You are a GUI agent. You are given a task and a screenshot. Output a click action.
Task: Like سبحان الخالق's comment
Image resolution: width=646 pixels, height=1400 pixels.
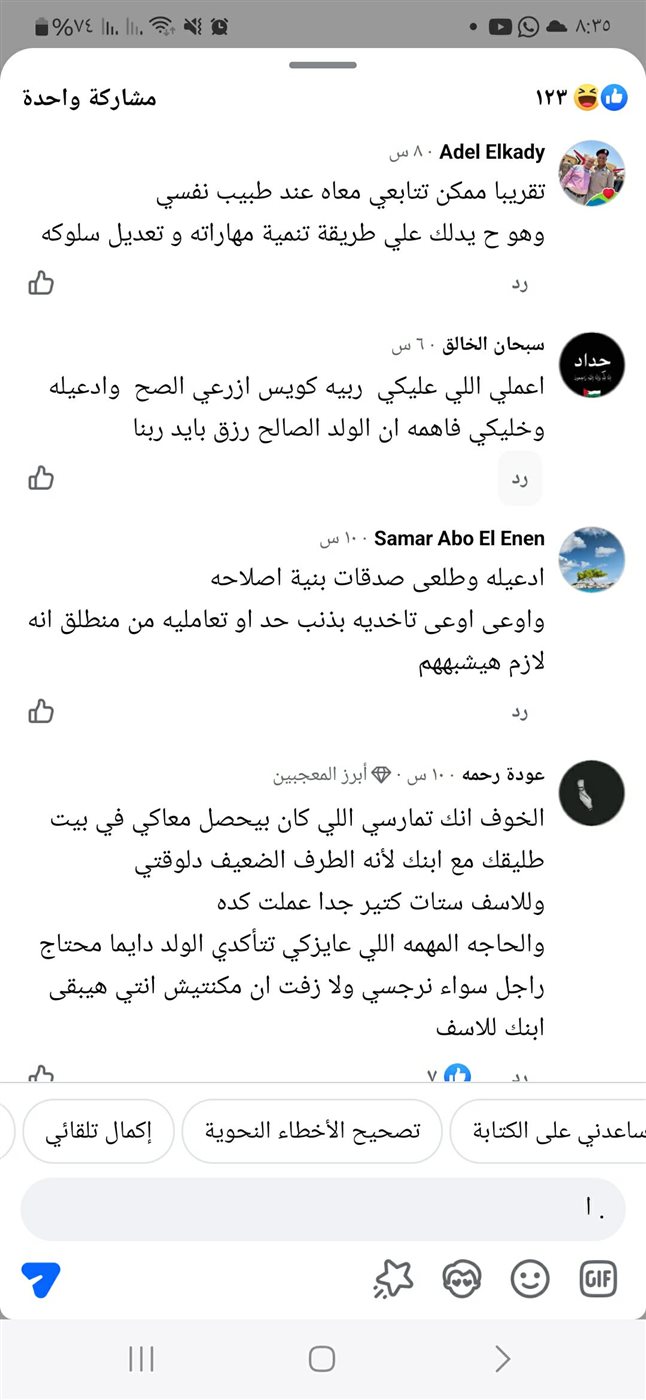[x=41, y=478]
